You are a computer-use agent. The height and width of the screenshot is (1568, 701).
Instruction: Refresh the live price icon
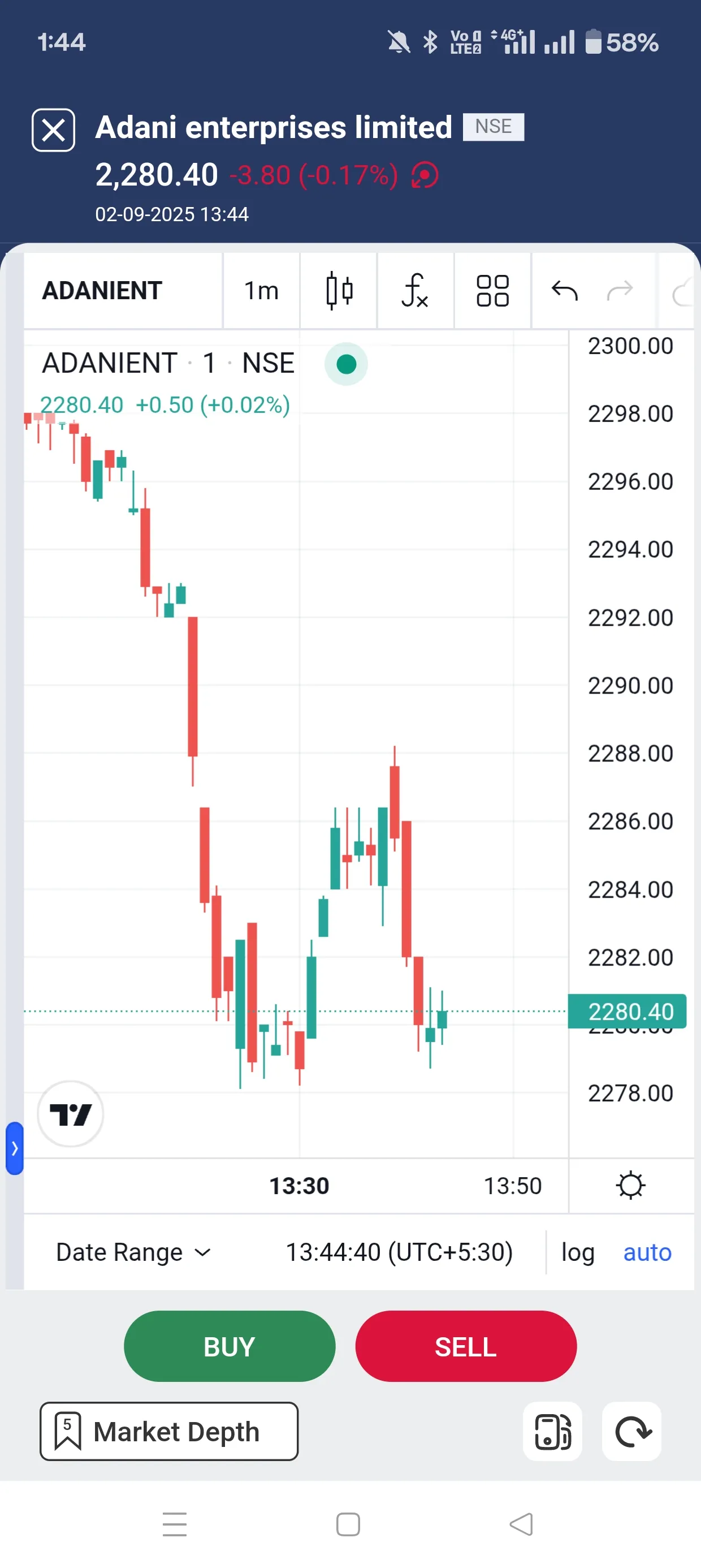point(425,175)
